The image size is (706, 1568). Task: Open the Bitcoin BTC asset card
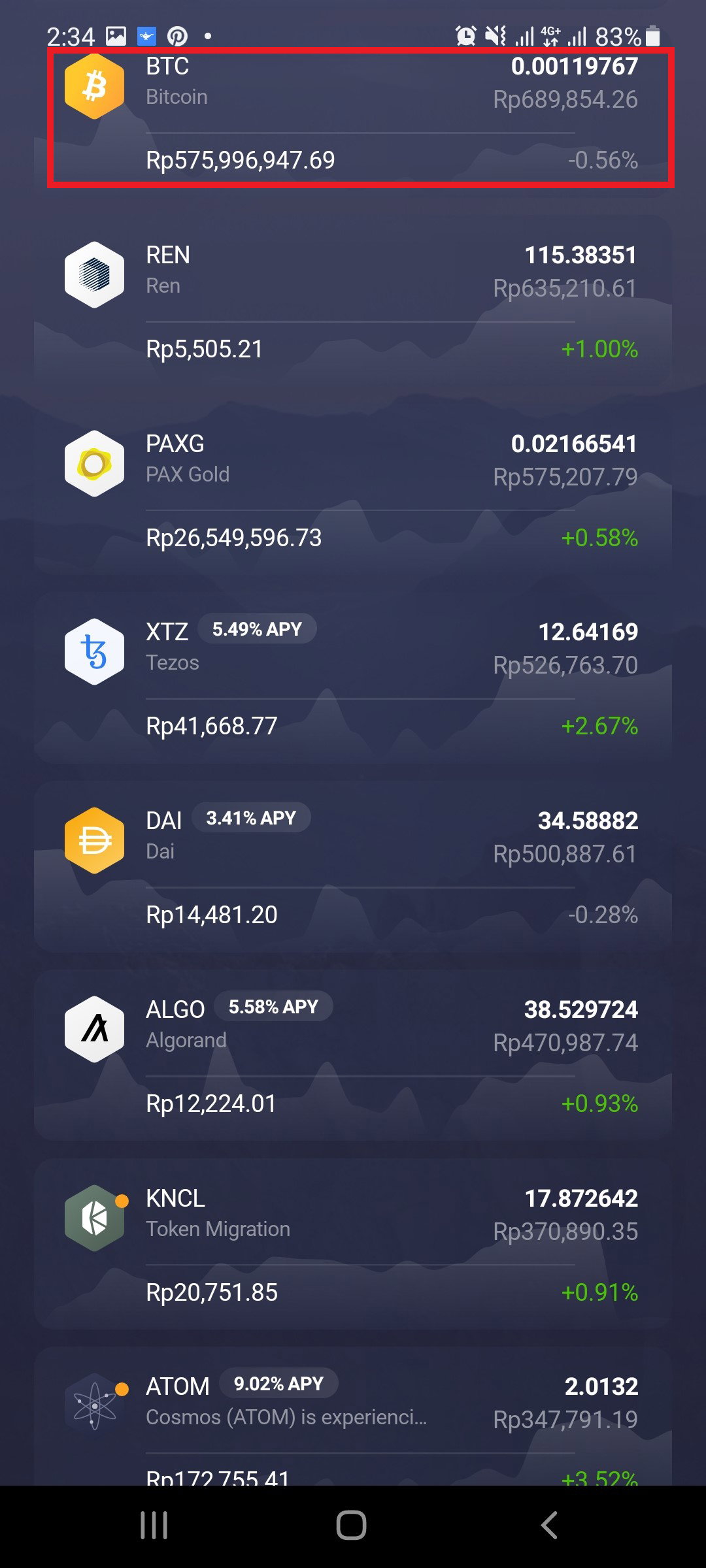(353, 116)
